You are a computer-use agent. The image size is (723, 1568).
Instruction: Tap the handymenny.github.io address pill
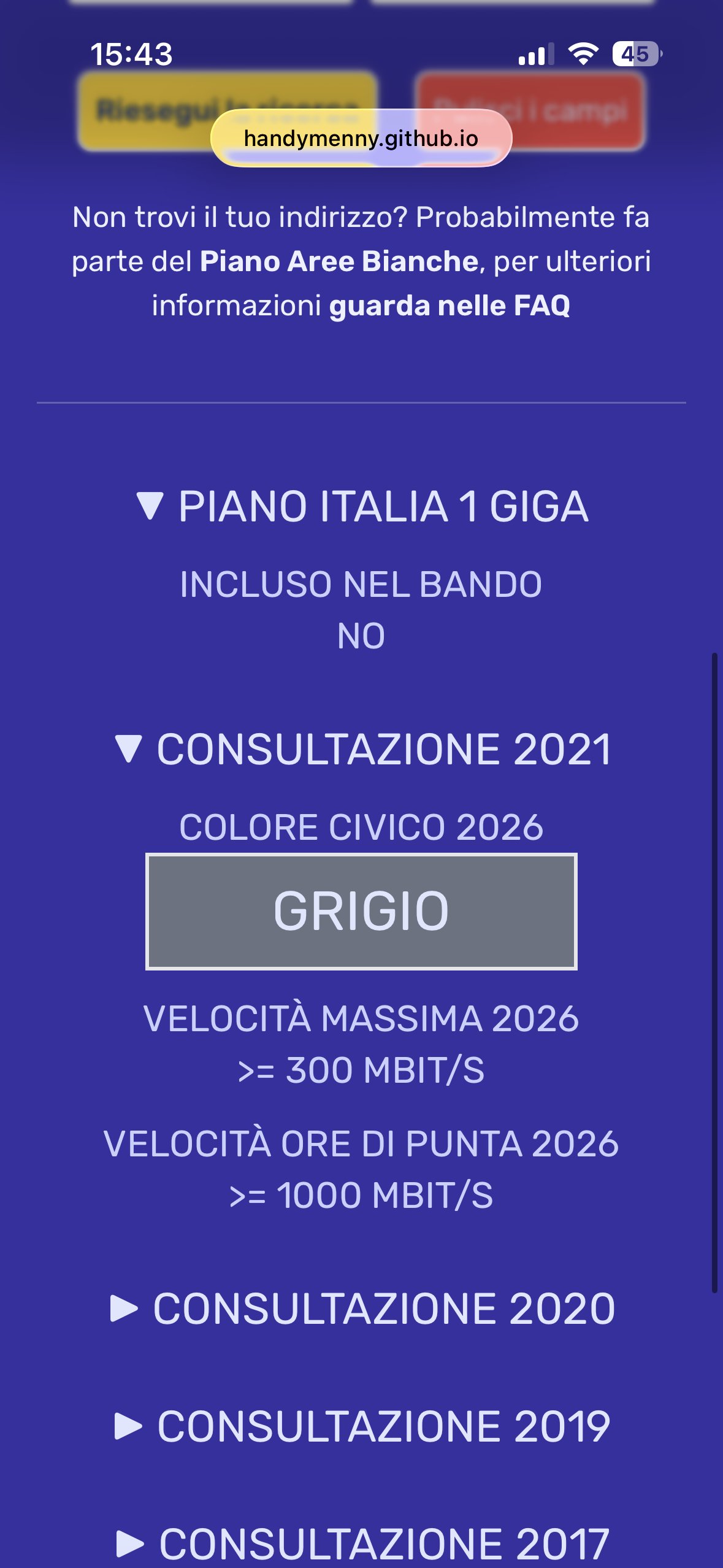coord(361,139)
